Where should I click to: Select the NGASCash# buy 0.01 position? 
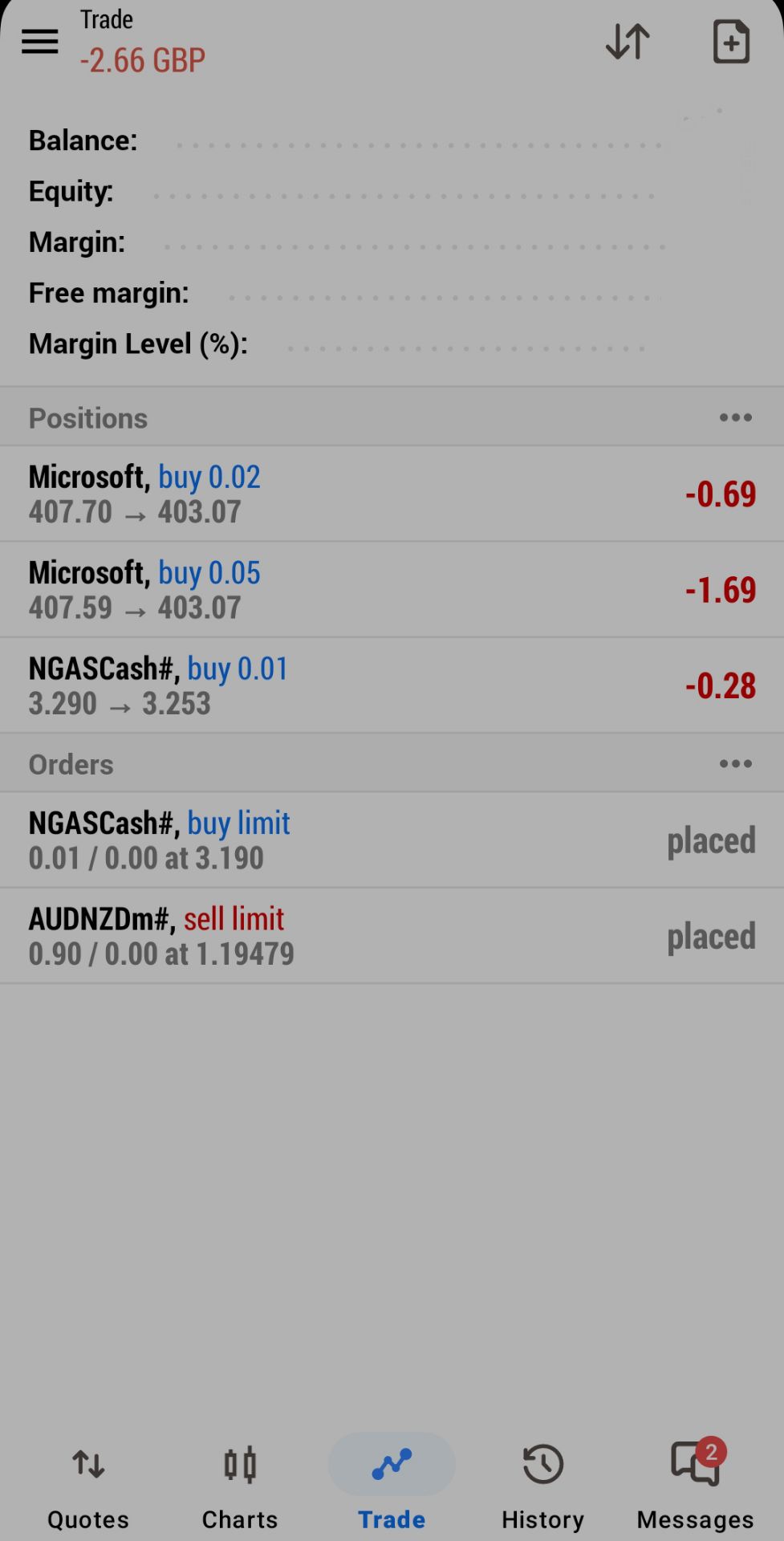click(392, 685)
